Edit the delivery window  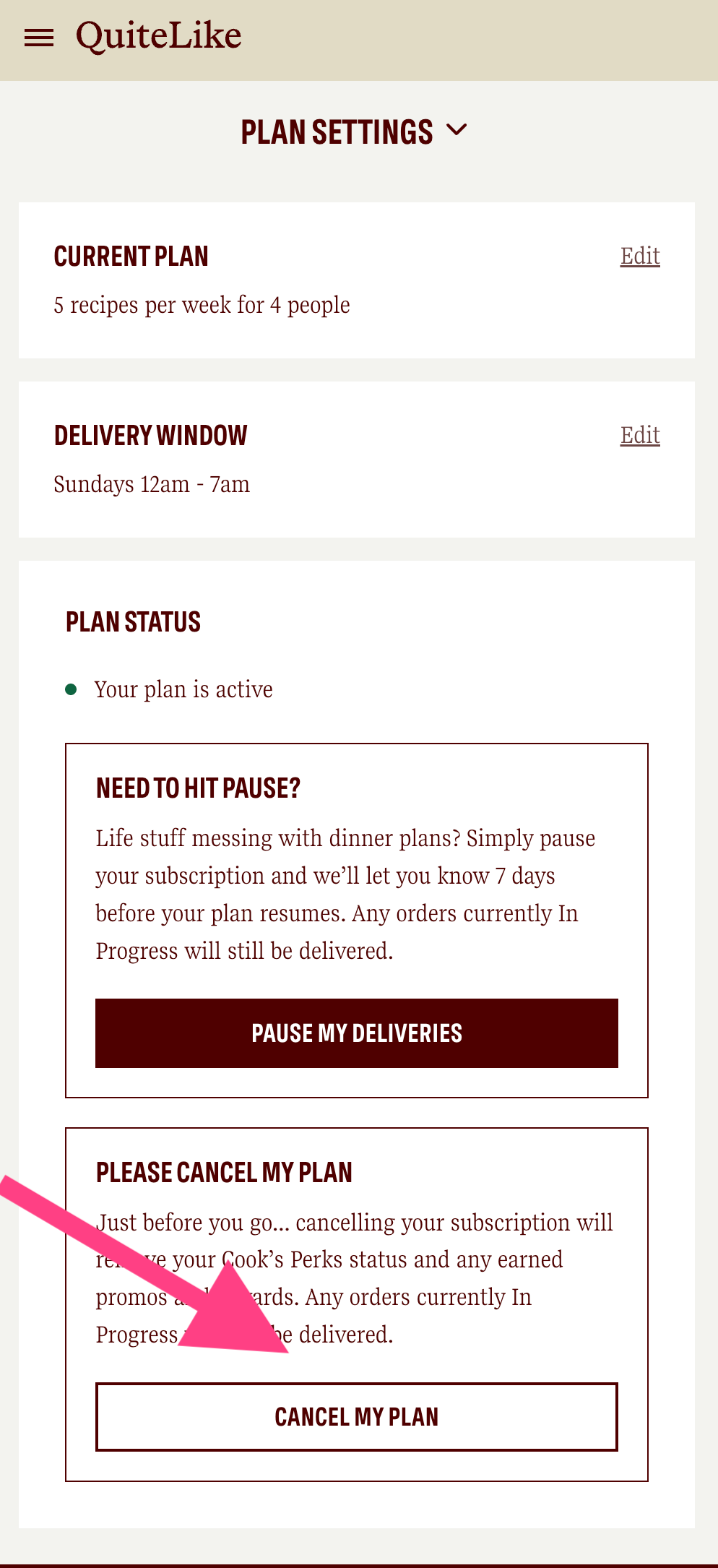tap(640, 435)
